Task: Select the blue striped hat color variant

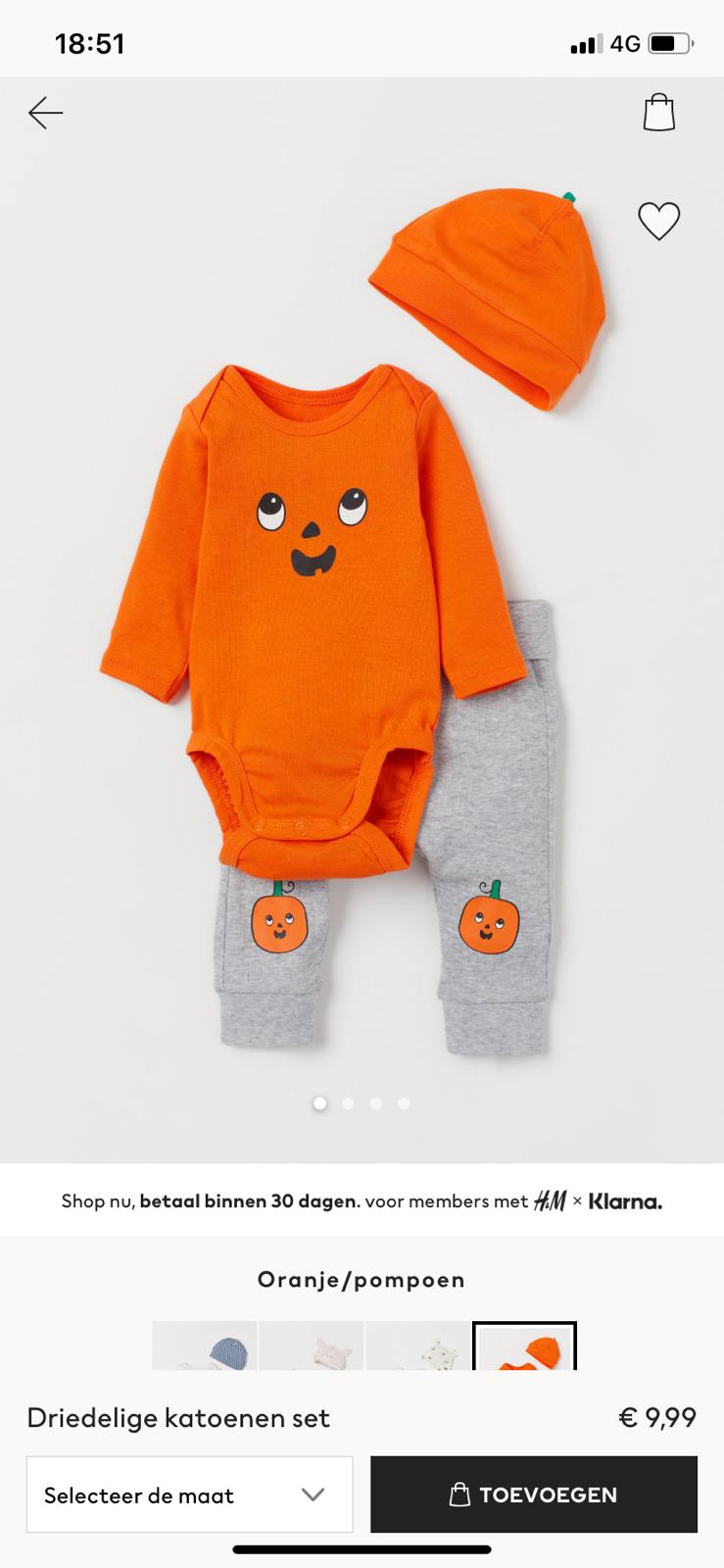Action: pyautogui.click(x=205, y=1347)
